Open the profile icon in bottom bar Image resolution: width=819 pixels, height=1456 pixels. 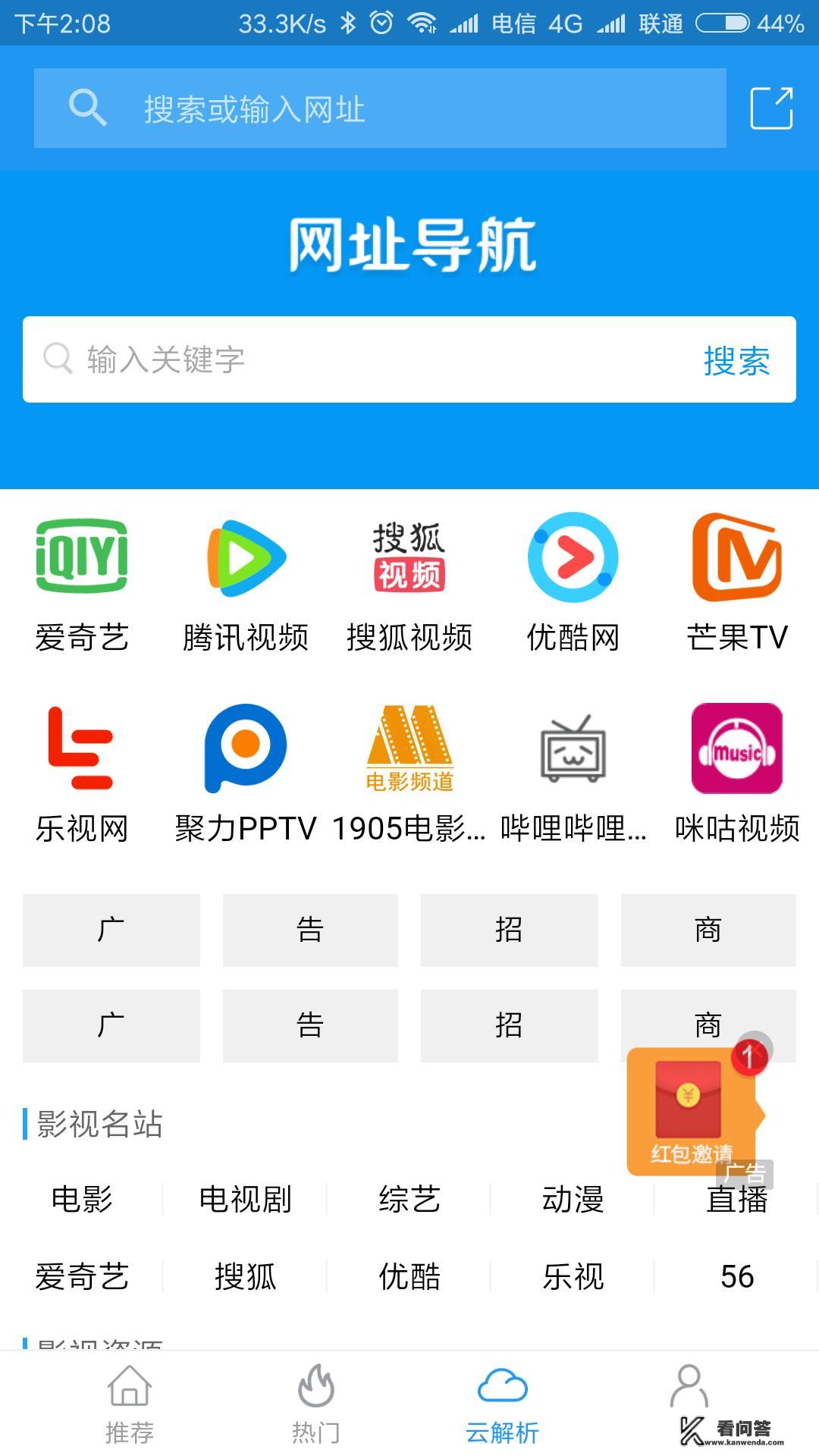pos(689,1399)
